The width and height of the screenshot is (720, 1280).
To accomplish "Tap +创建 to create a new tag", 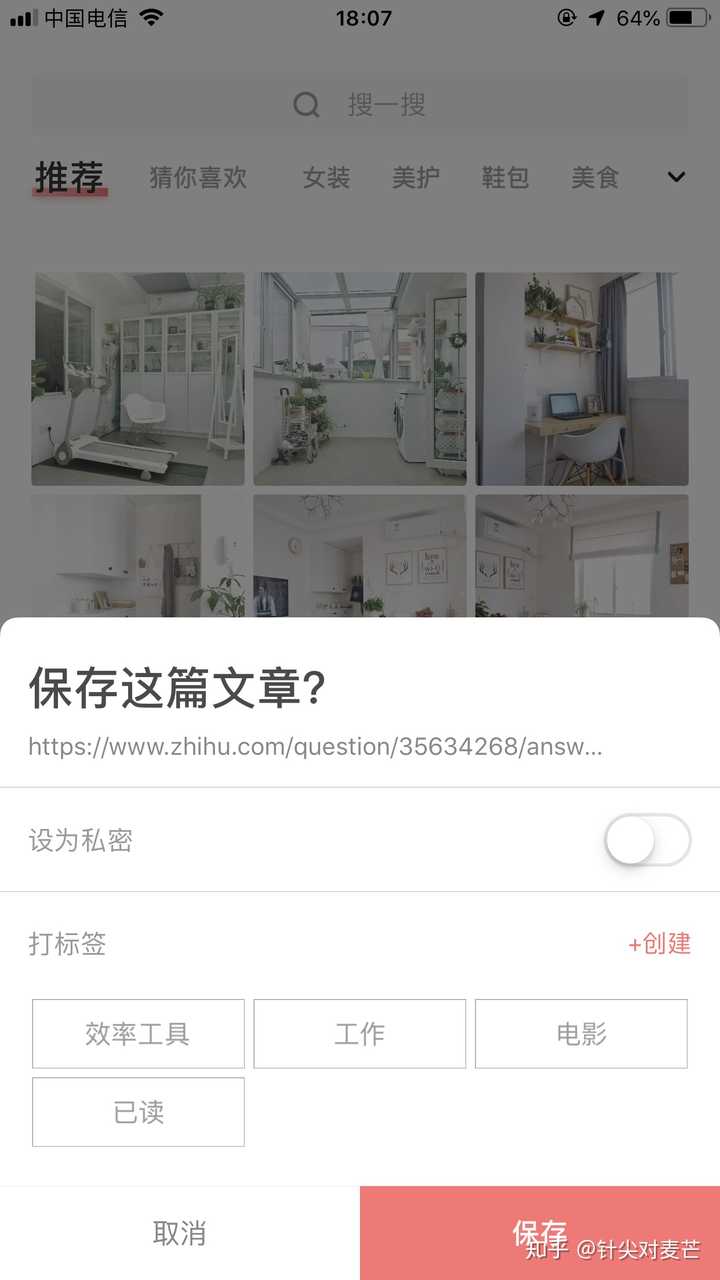I will [659, 943].
